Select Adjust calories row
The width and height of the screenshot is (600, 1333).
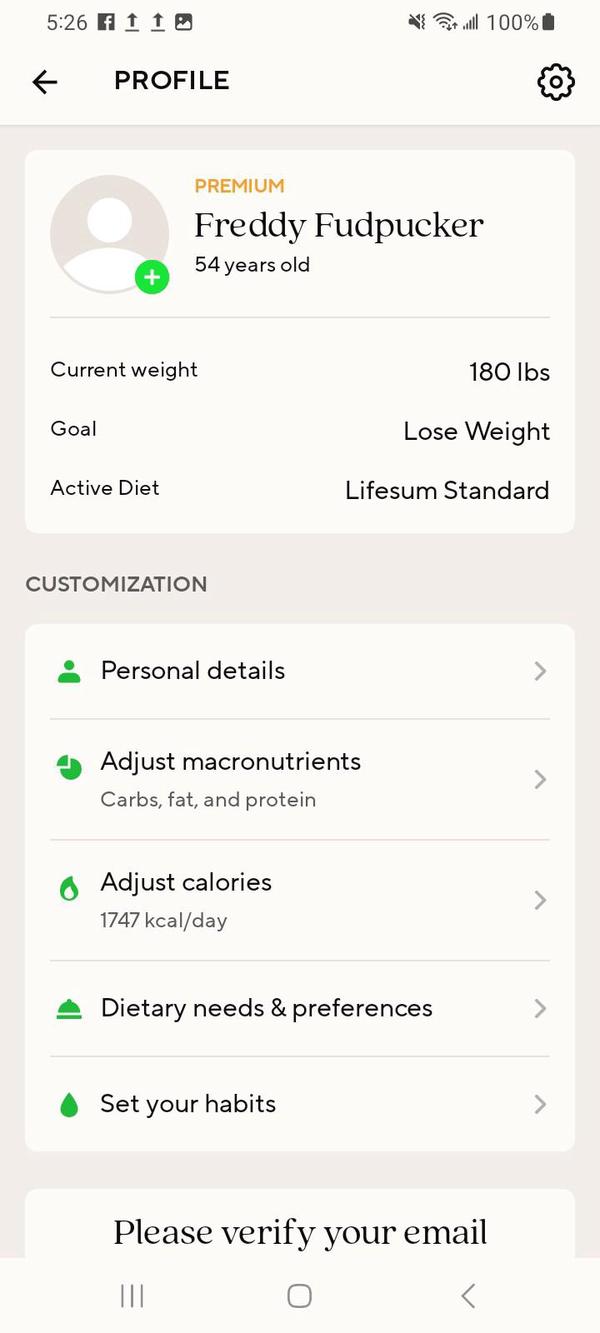[300, 900]
